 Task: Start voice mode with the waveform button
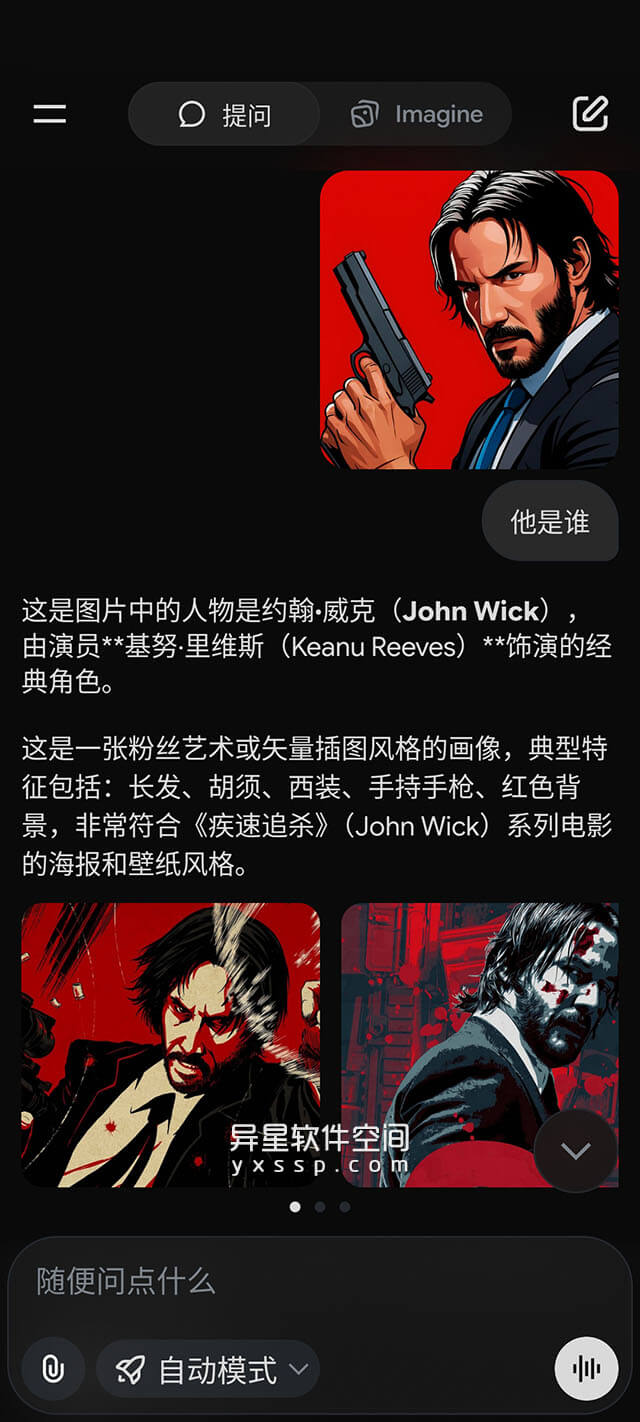click(586, 1368)
